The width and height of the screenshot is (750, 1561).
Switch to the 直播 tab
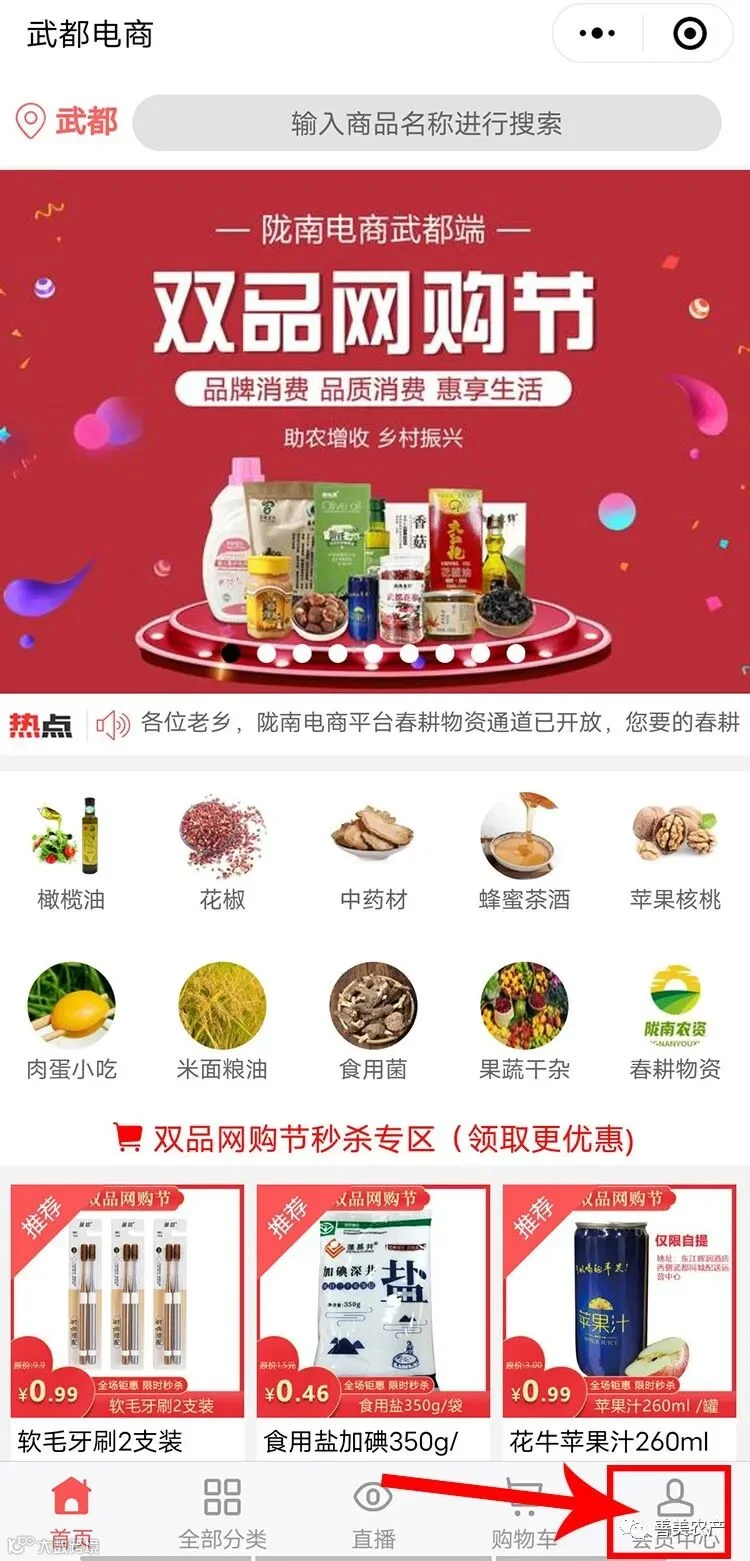click(x=373, y=1513)
